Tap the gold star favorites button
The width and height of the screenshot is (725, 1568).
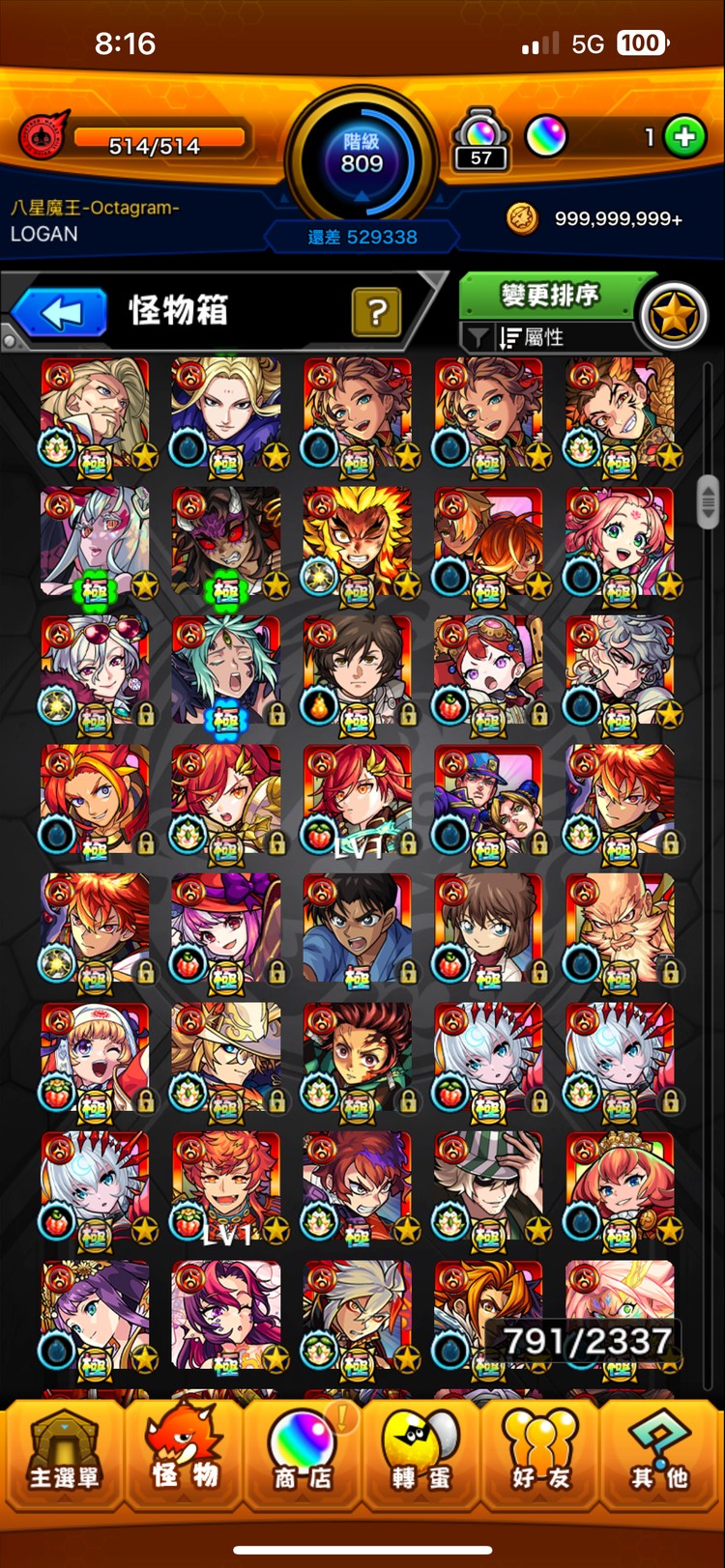pos(674,316)
